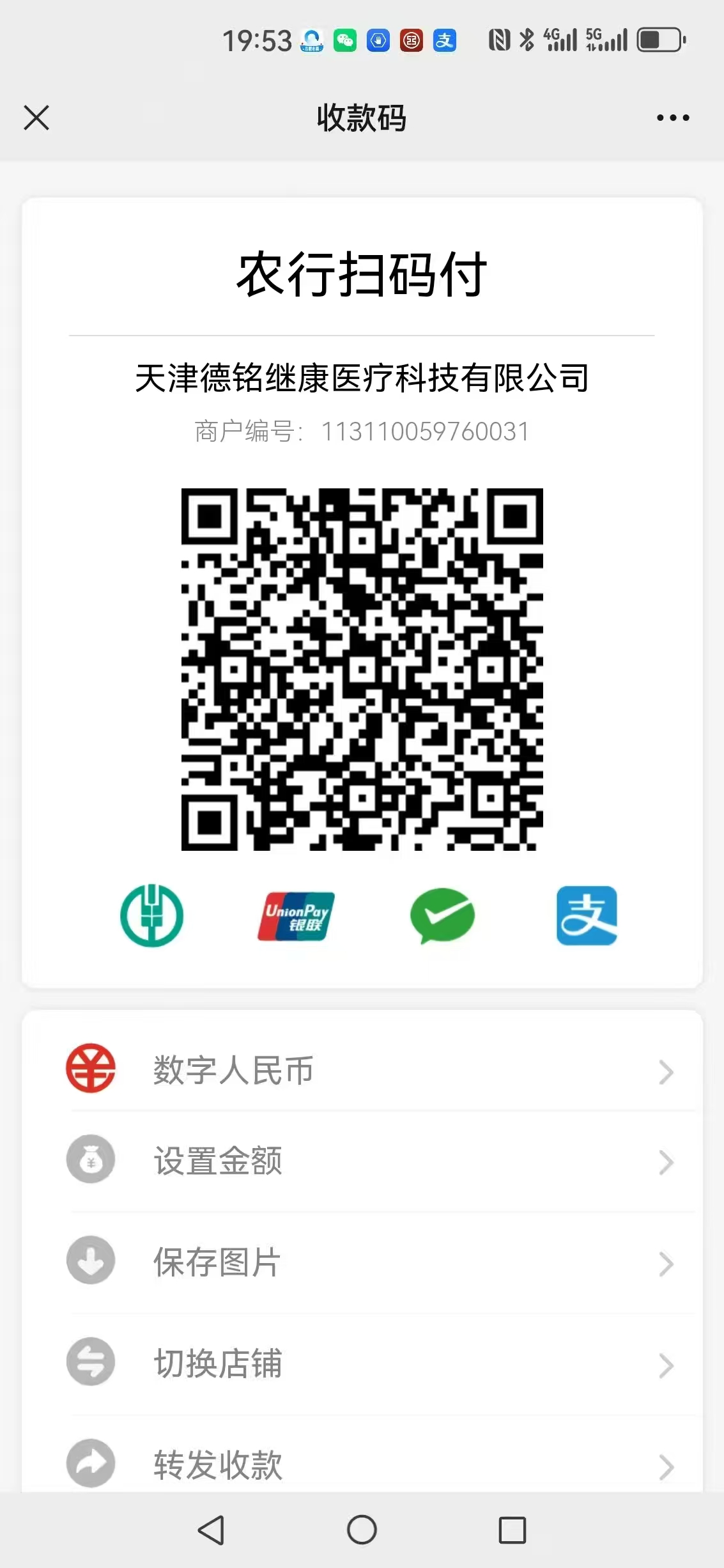Viewport: 724px width, 1568px height.
Task: Open the three-dot more options menu
Action: (673, 118)
